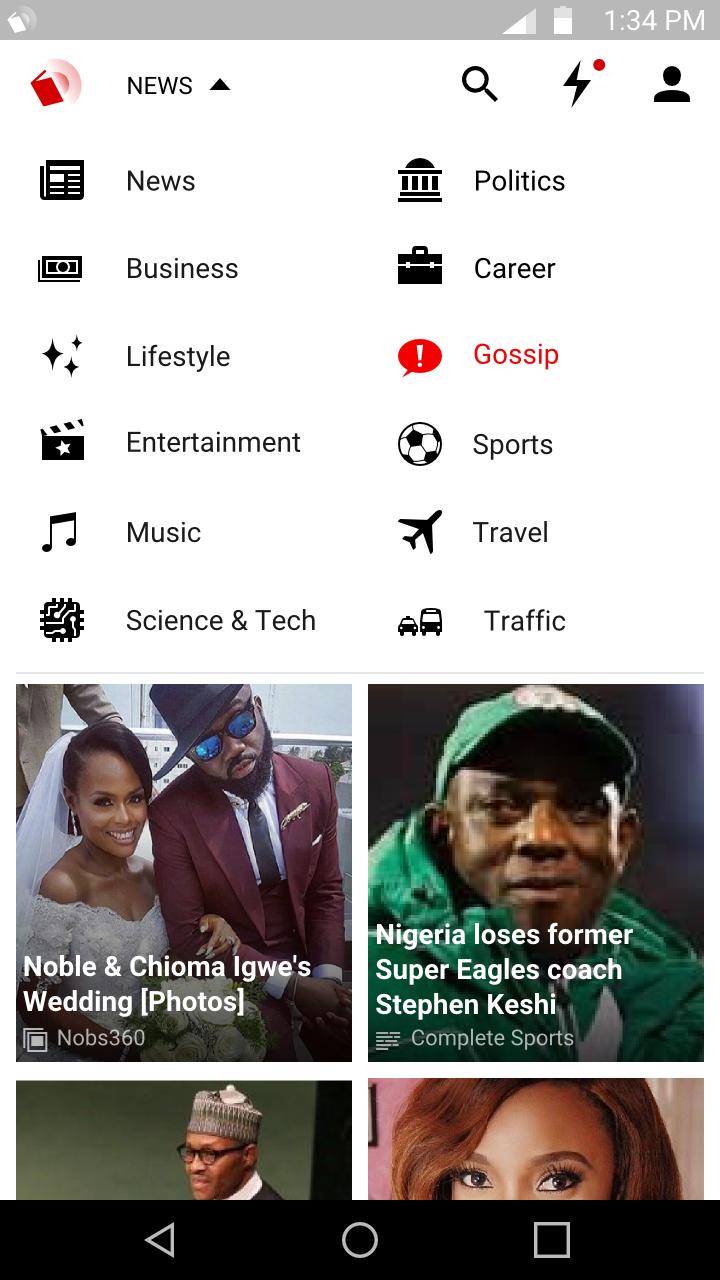Choose the Business category
Image resolution: width=720 pixels, height=1280 pixels.
click(x=182, y=268)
